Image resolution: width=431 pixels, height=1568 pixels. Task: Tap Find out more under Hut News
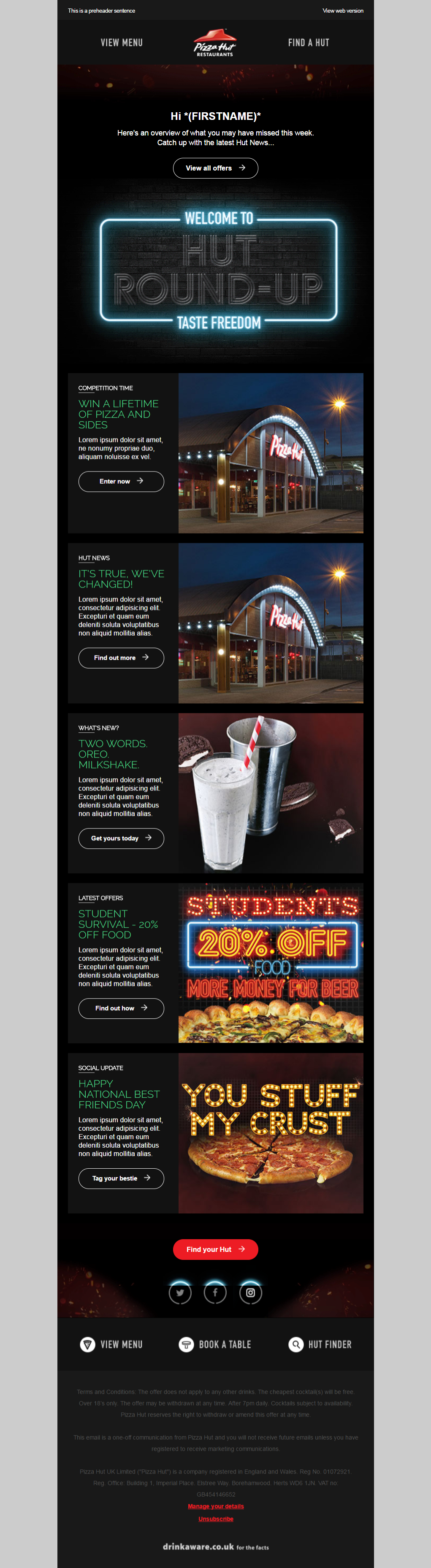(121, 658)
